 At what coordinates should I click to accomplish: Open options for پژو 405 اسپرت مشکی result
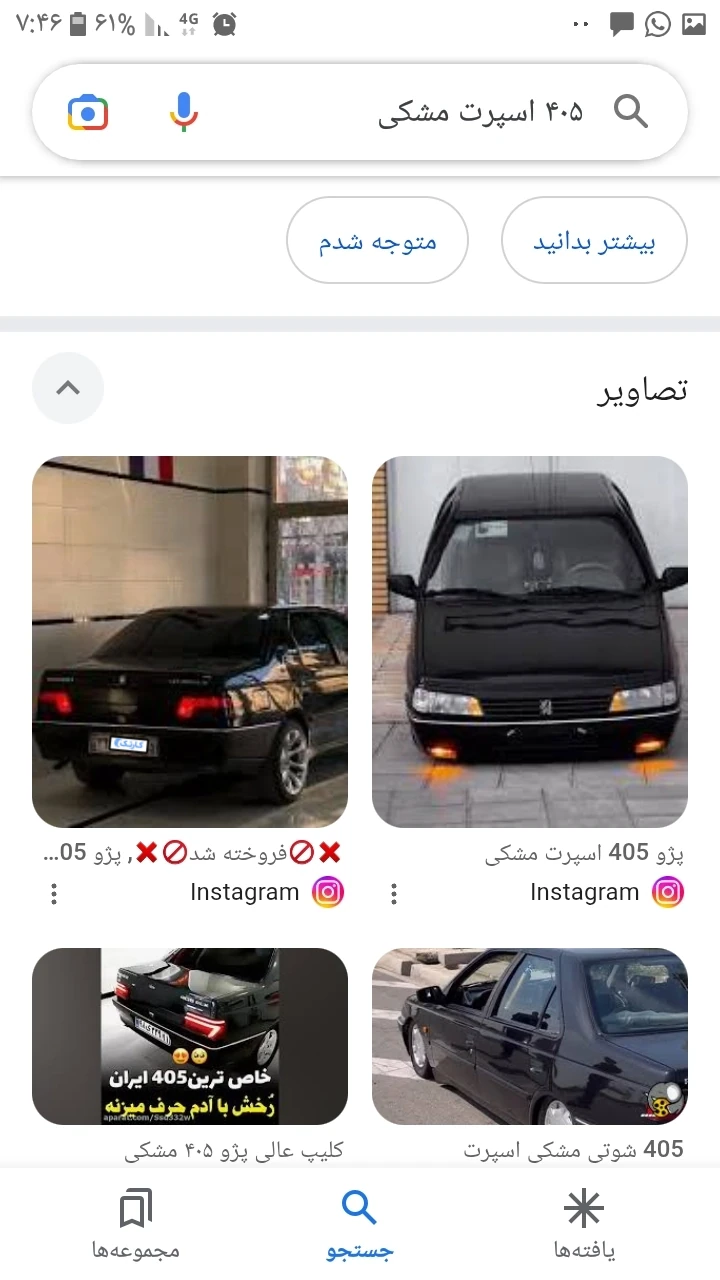pos(394,893)
